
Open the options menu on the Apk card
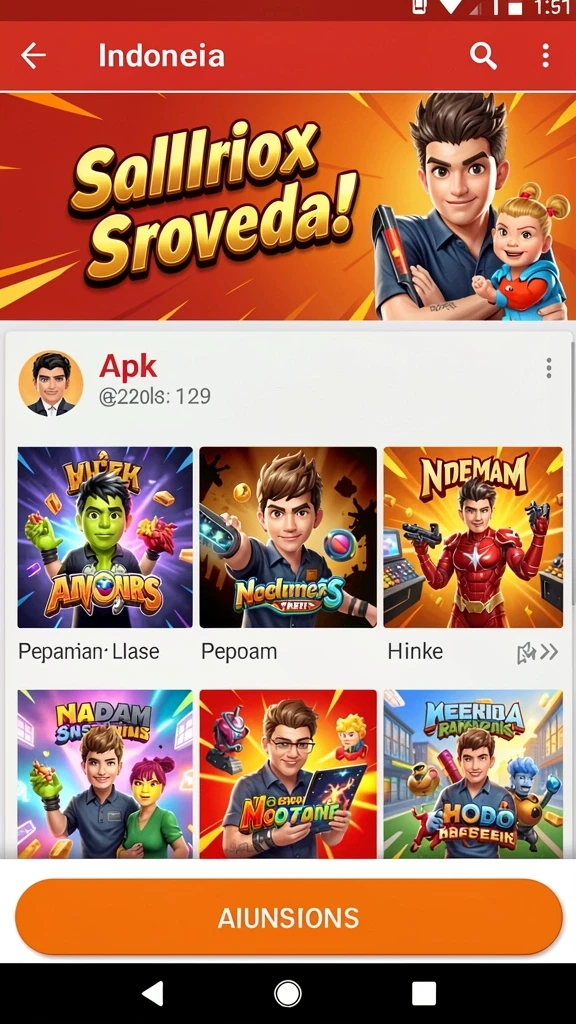coord(549,368)
